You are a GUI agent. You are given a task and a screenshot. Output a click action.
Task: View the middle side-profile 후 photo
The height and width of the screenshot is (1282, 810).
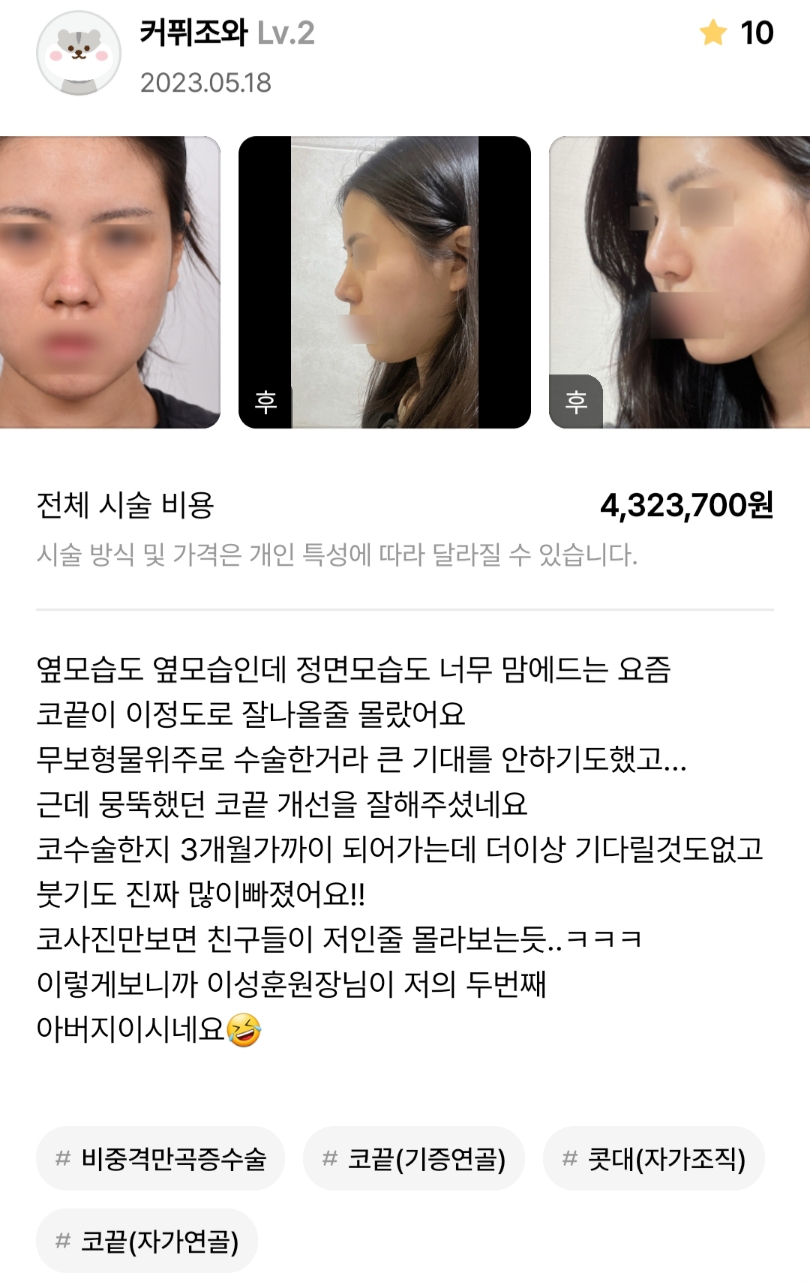point(384,282)
